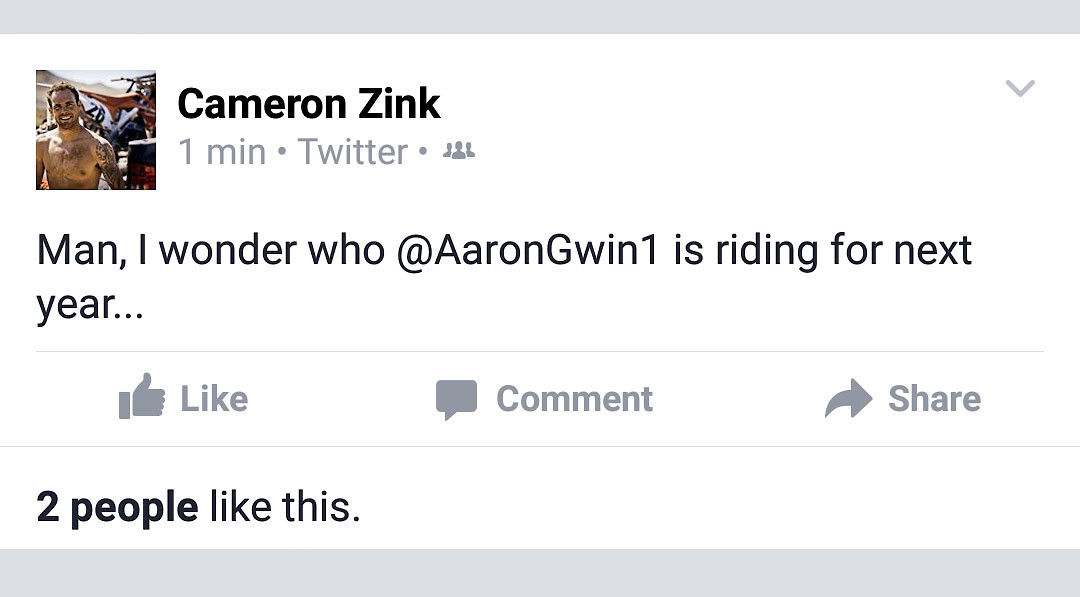Open Cameron Zink's profile name

(308, 103)
